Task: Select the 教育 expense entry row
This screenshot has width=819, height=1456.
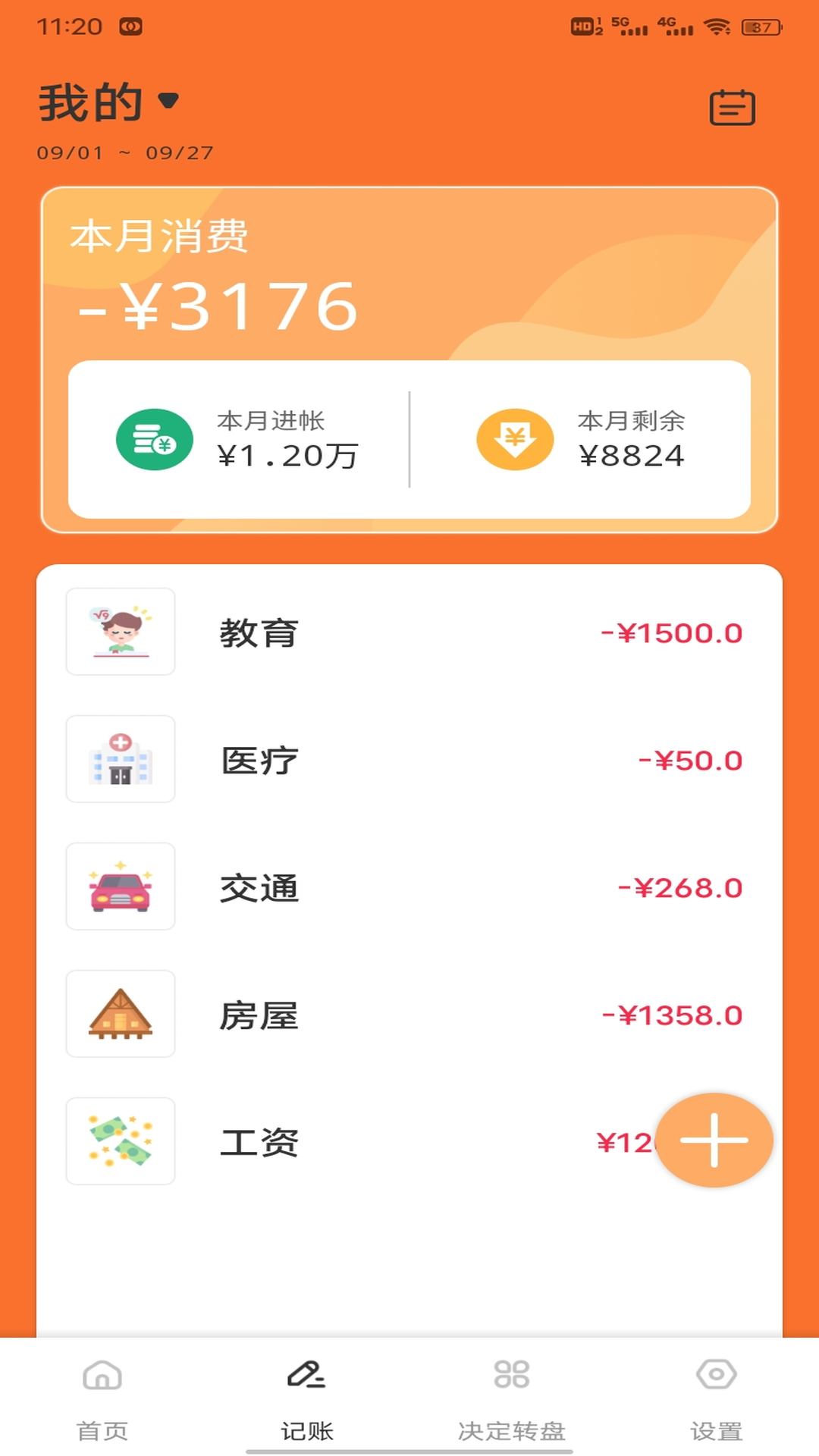Action: point(409,632)
